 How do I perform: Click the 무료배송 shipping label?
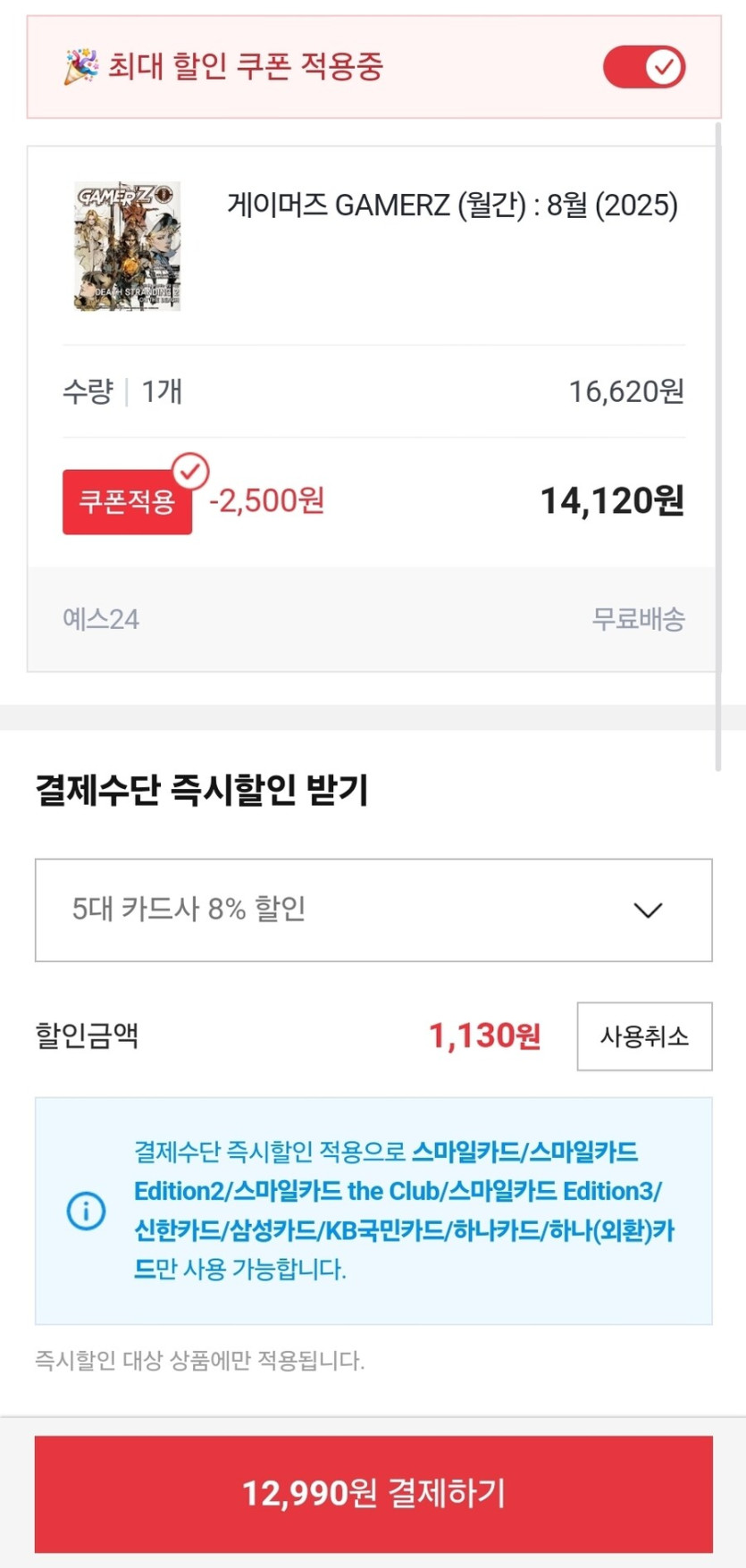tap(638, 618)
